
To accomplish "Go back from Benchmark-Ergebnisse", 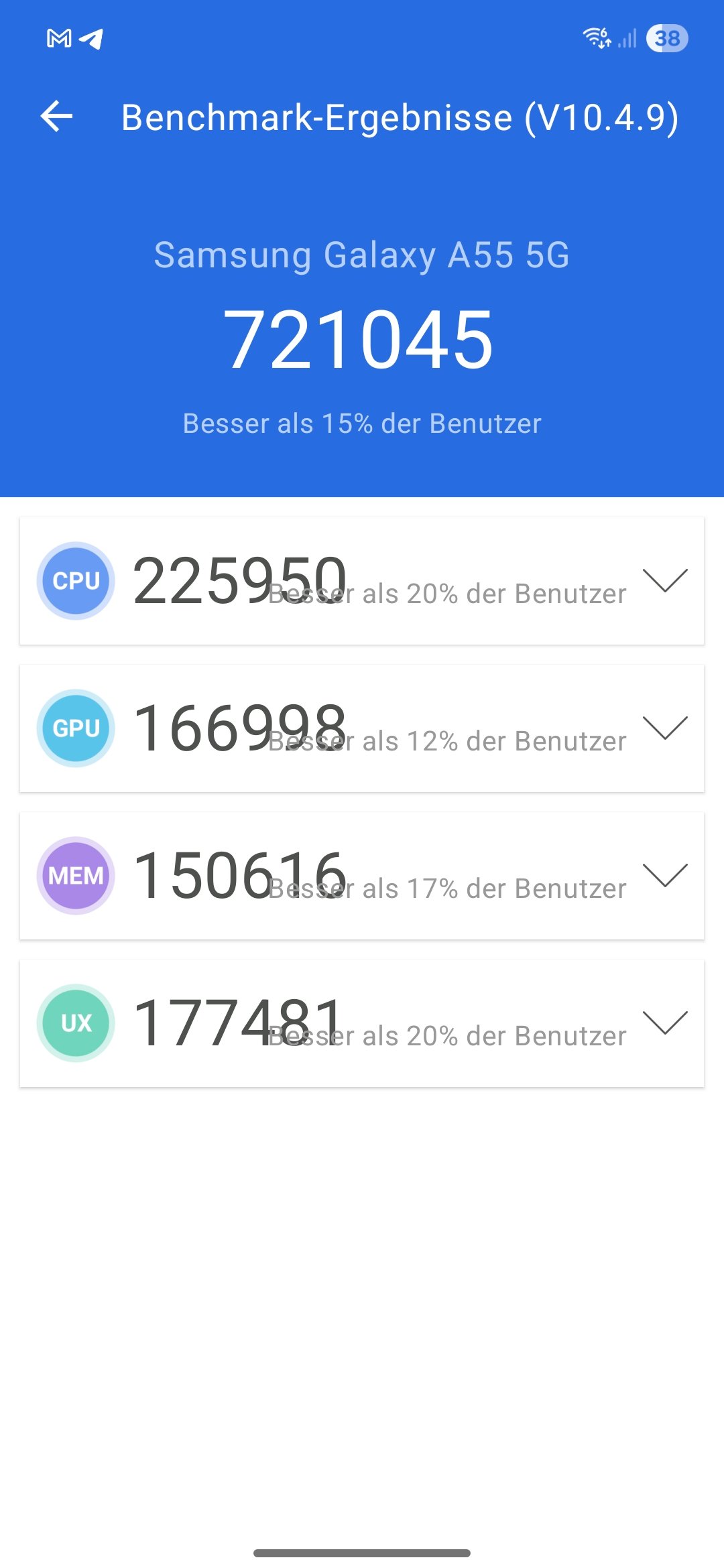I will [x=57, y=117].
